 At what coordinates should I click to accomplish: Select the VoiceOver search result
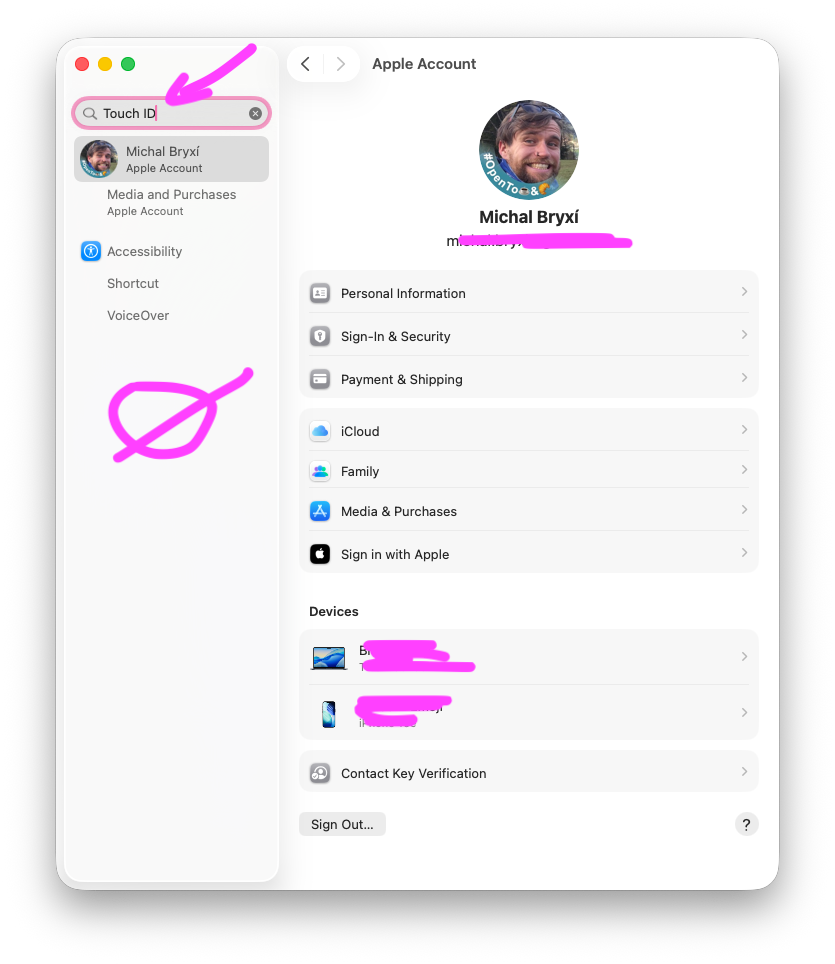click(138, 316)
